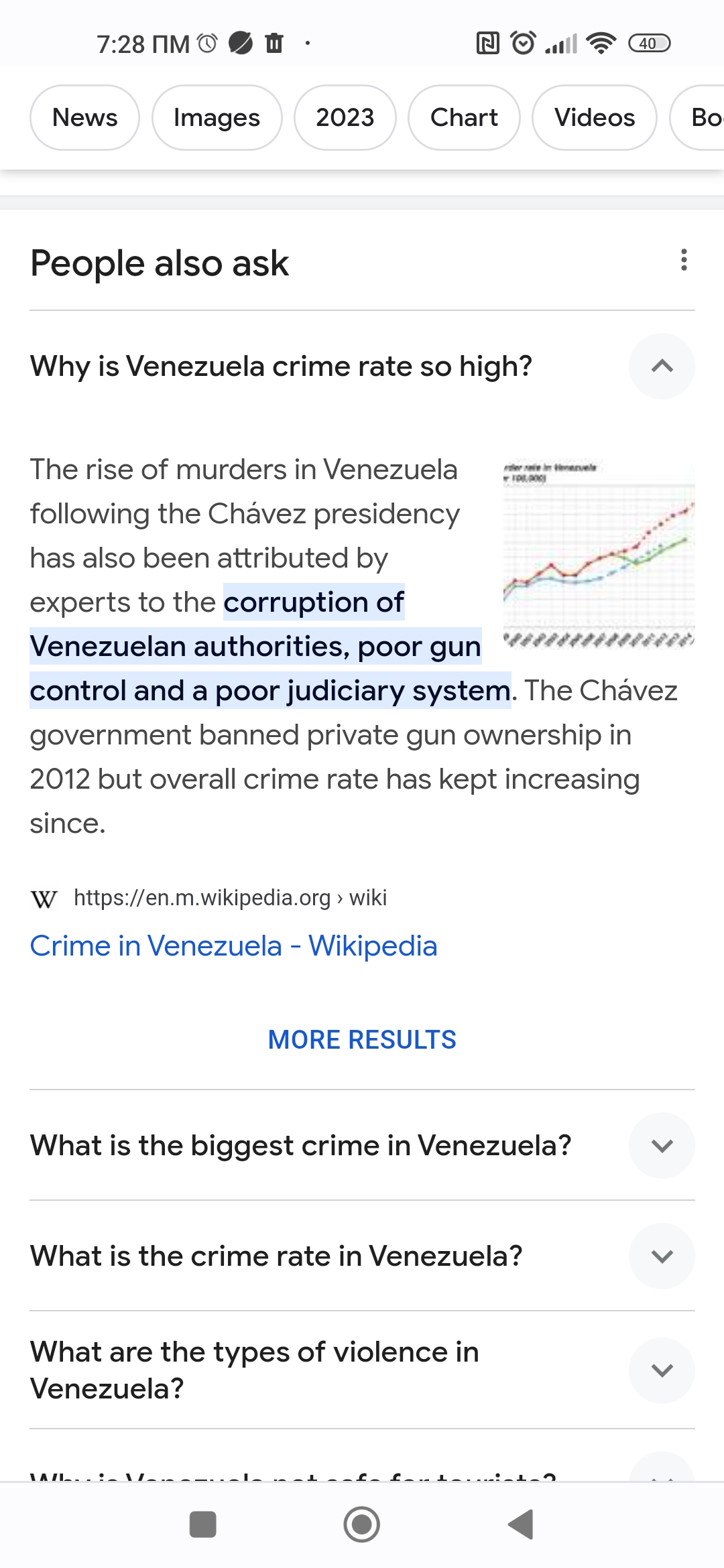This screenshot has width=724, height=1568.
Task: Go to the home screen
Action: (362, 1524)
